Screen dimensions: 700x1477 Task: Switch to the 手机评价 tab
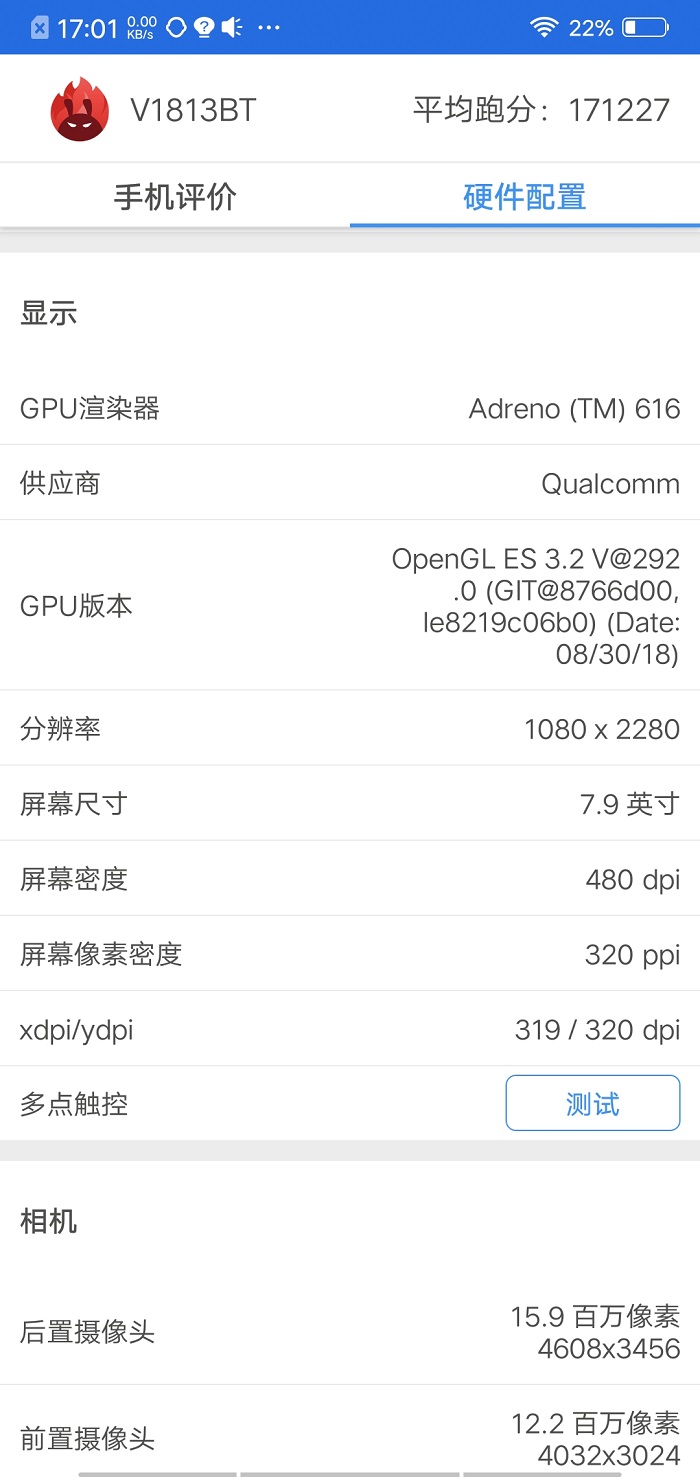coord(175,197)
